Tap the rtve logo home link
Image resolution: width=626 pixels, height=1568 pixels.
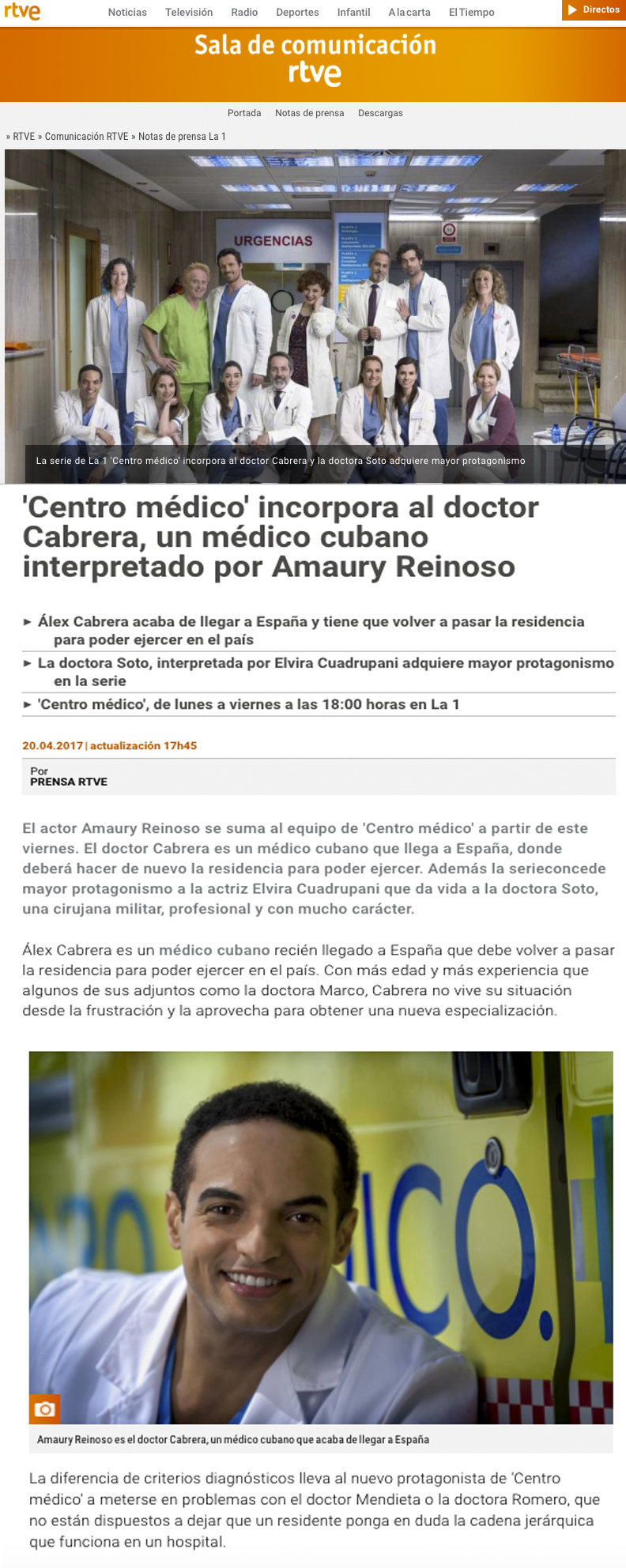click(x=22, y=11)
